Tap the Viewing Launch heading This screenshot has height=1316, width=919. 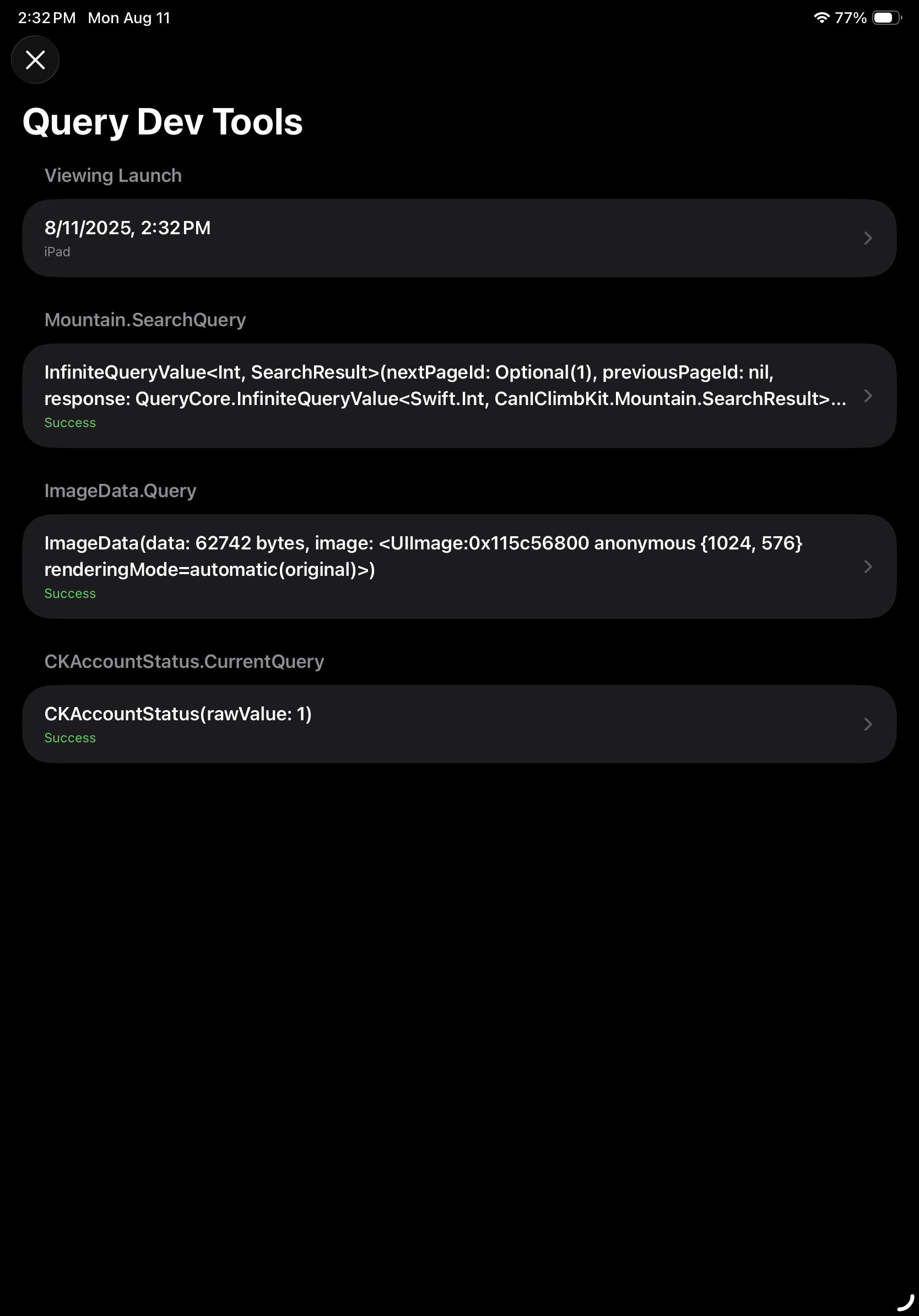[x=113, y=175]
